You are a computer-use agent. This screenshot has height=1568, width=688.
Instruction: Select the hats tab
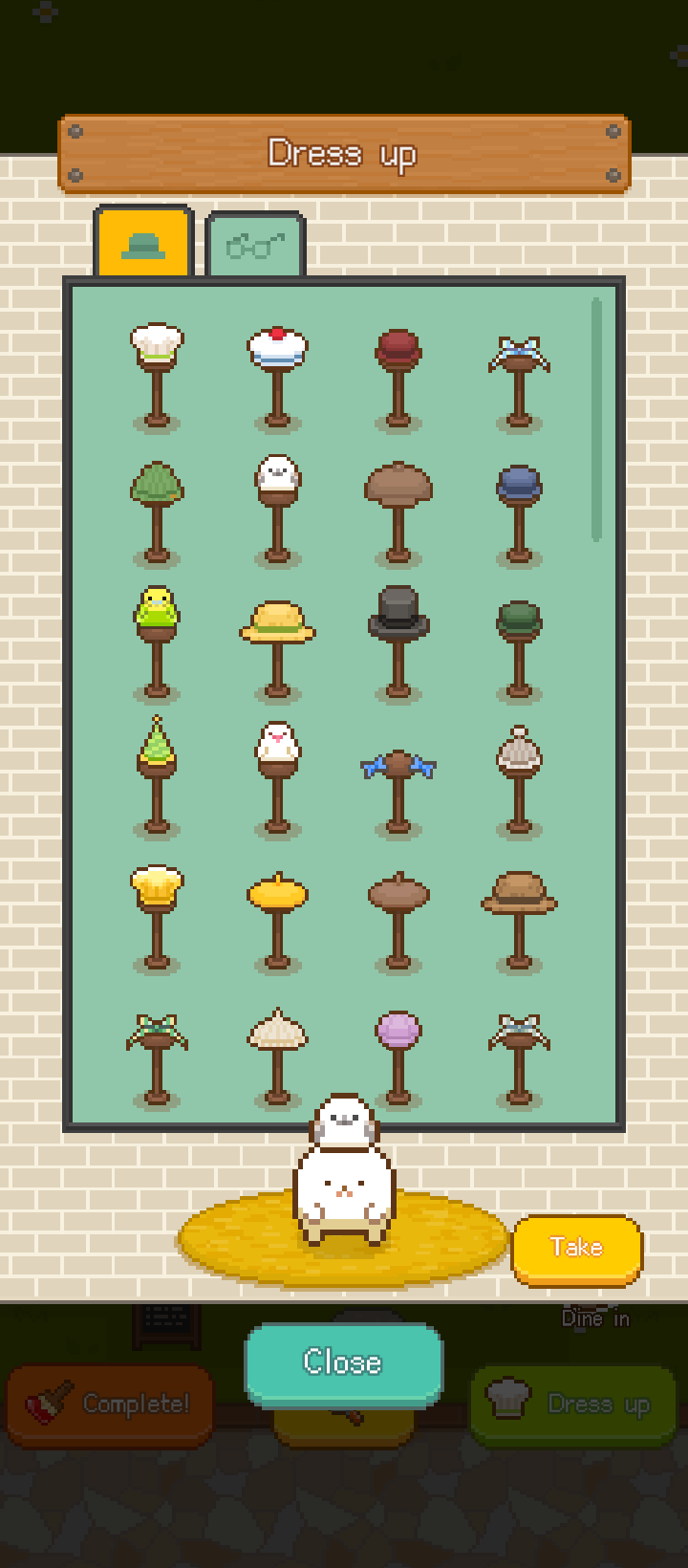[143, 244]
